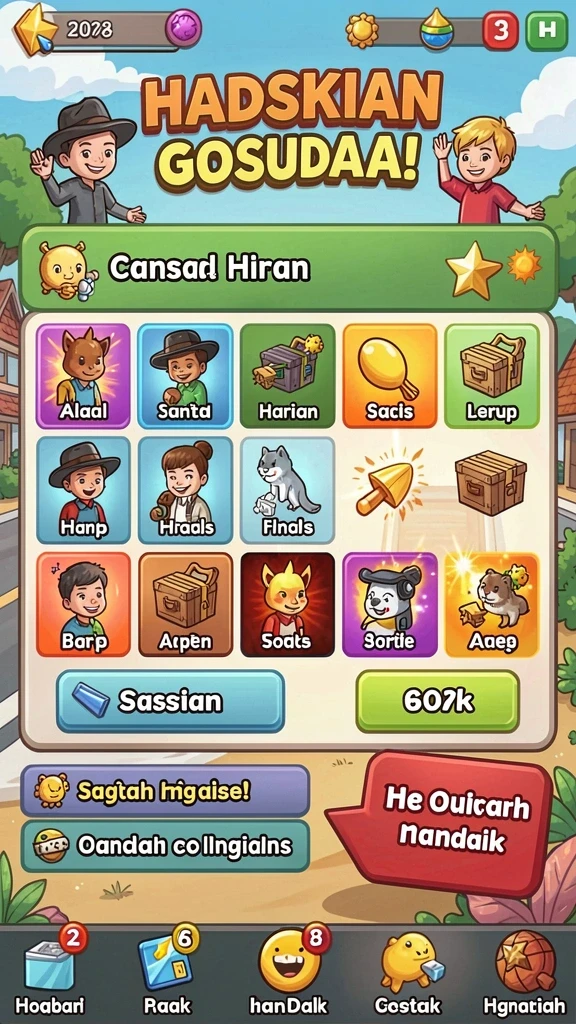The height and width of the screenshot is (1024, 576).
Task: Open the Lerup crate tile
Action: click(x=492, y=376)
